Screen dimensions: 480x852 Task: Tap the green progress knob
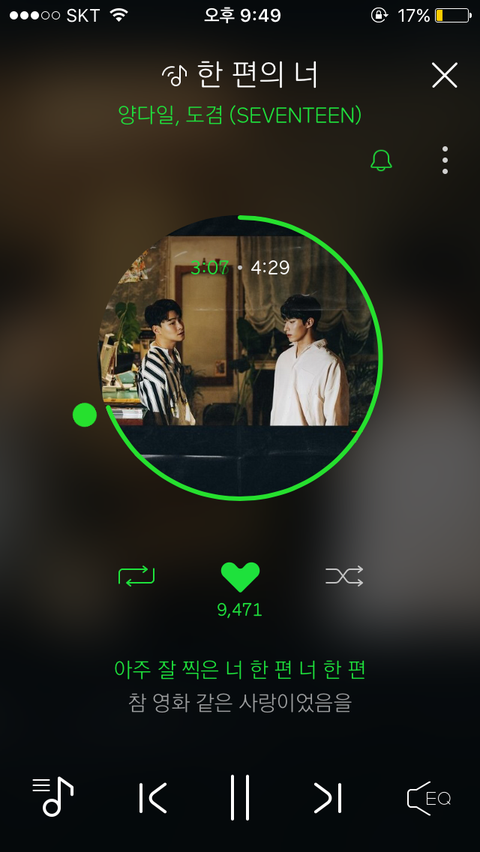coord(85,415)
